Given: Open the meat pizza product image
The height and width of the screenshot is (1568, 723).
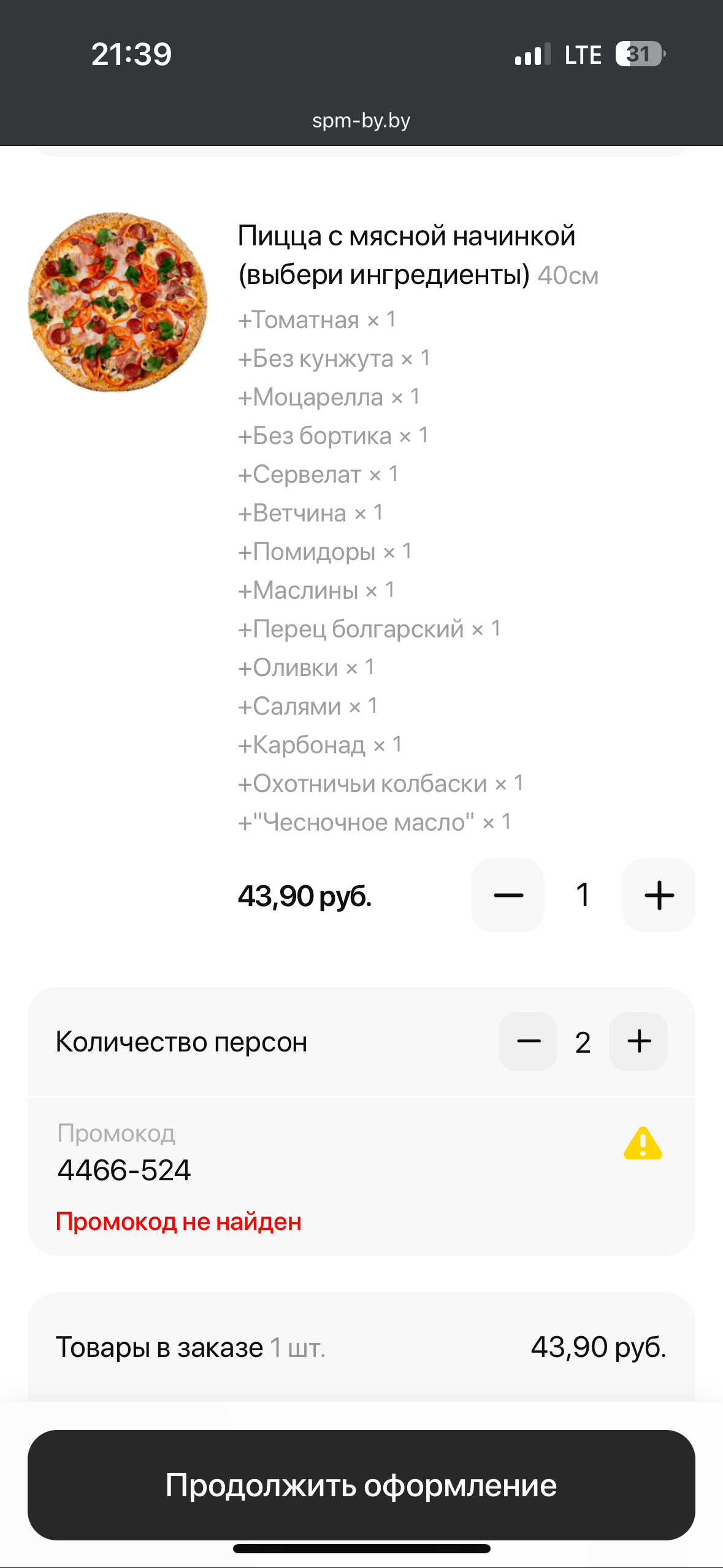Looking at the screenshot, I should (118, 302).
